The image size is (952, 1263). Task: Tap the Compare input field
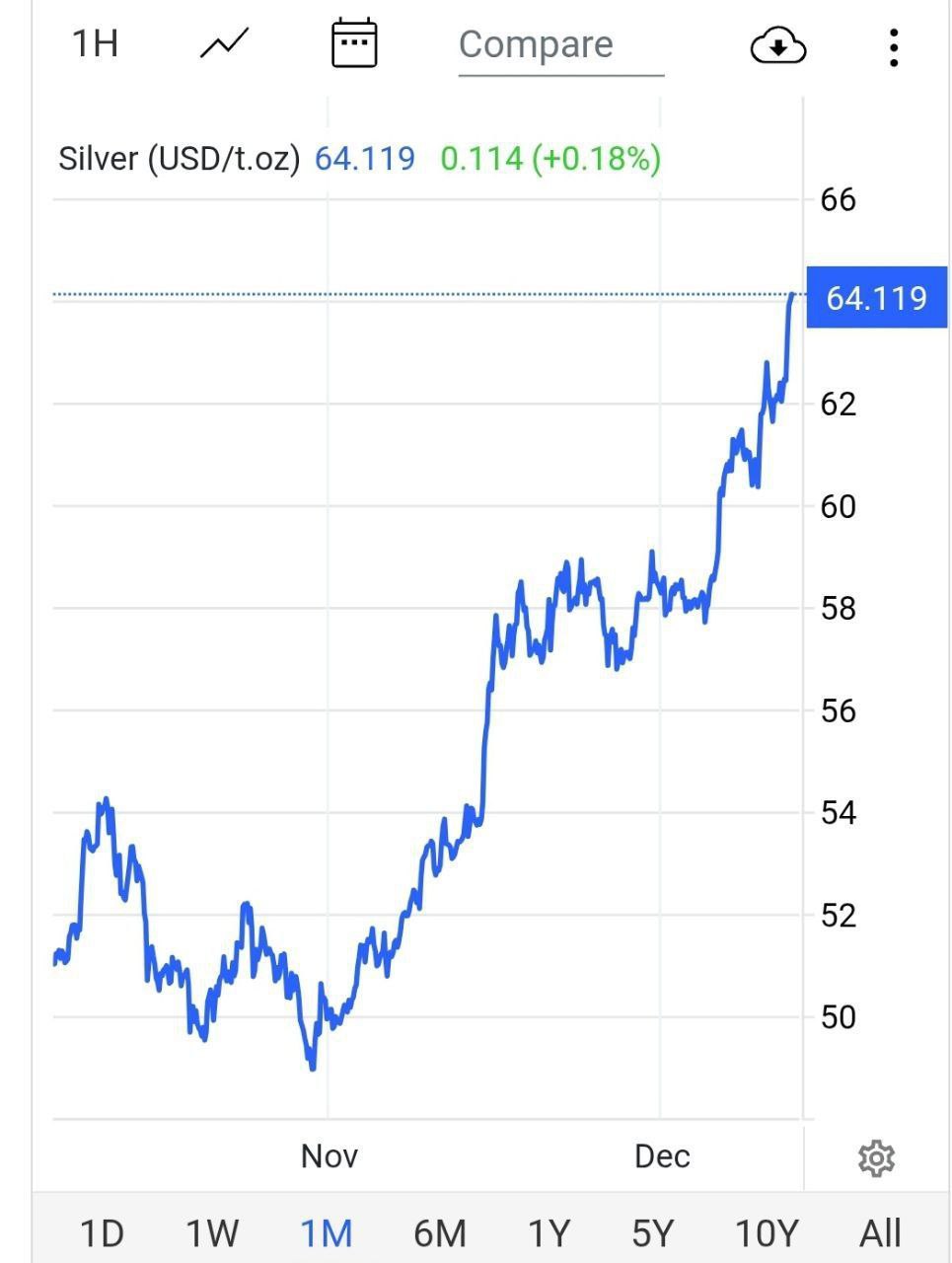[560, 45]
